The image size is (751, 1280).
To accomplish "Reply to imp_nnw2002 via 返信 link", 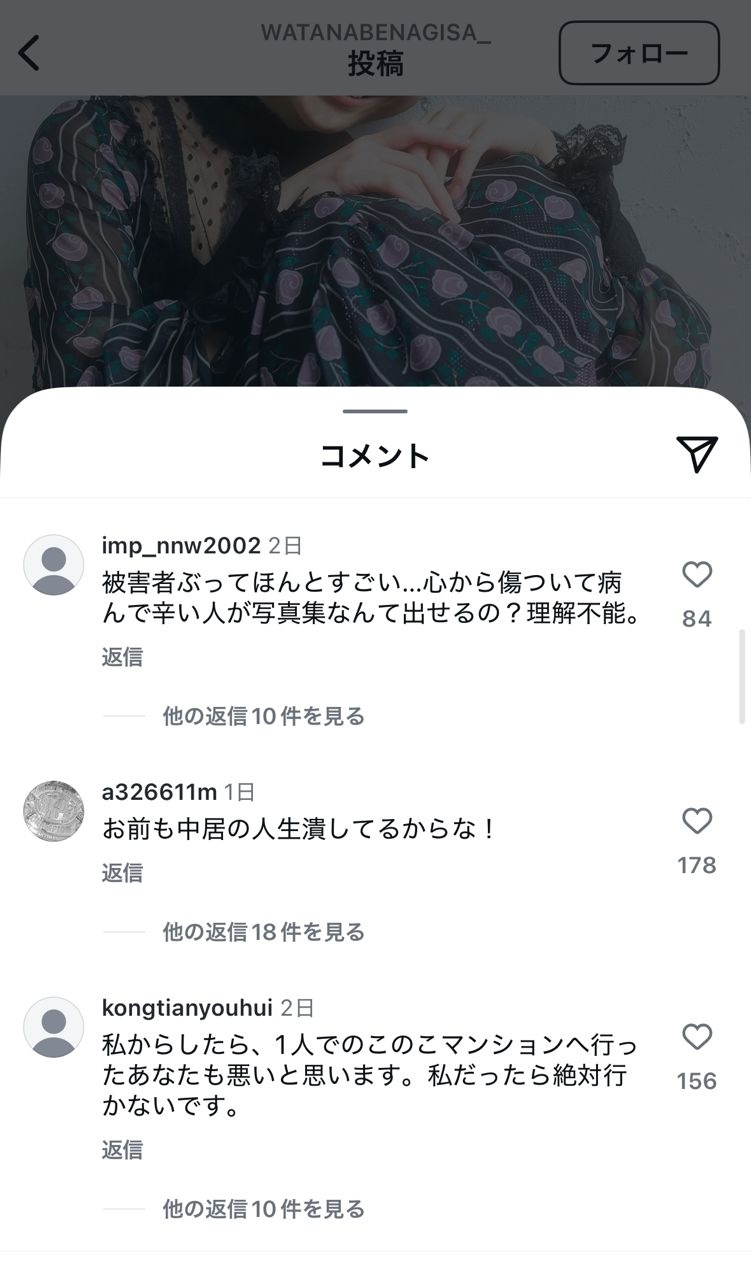I will [122, 657].
